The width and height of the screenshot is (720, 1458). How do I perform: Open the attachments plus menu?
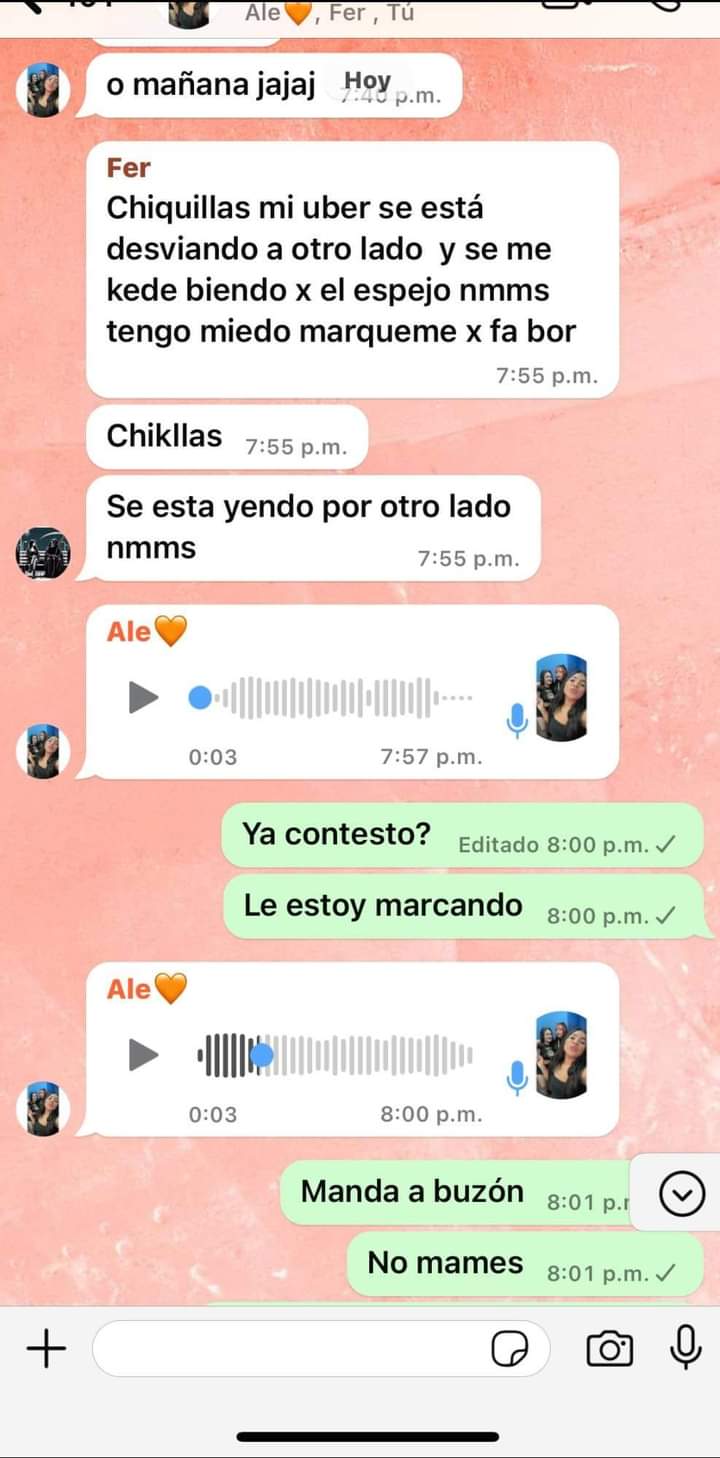point(46,1349)
